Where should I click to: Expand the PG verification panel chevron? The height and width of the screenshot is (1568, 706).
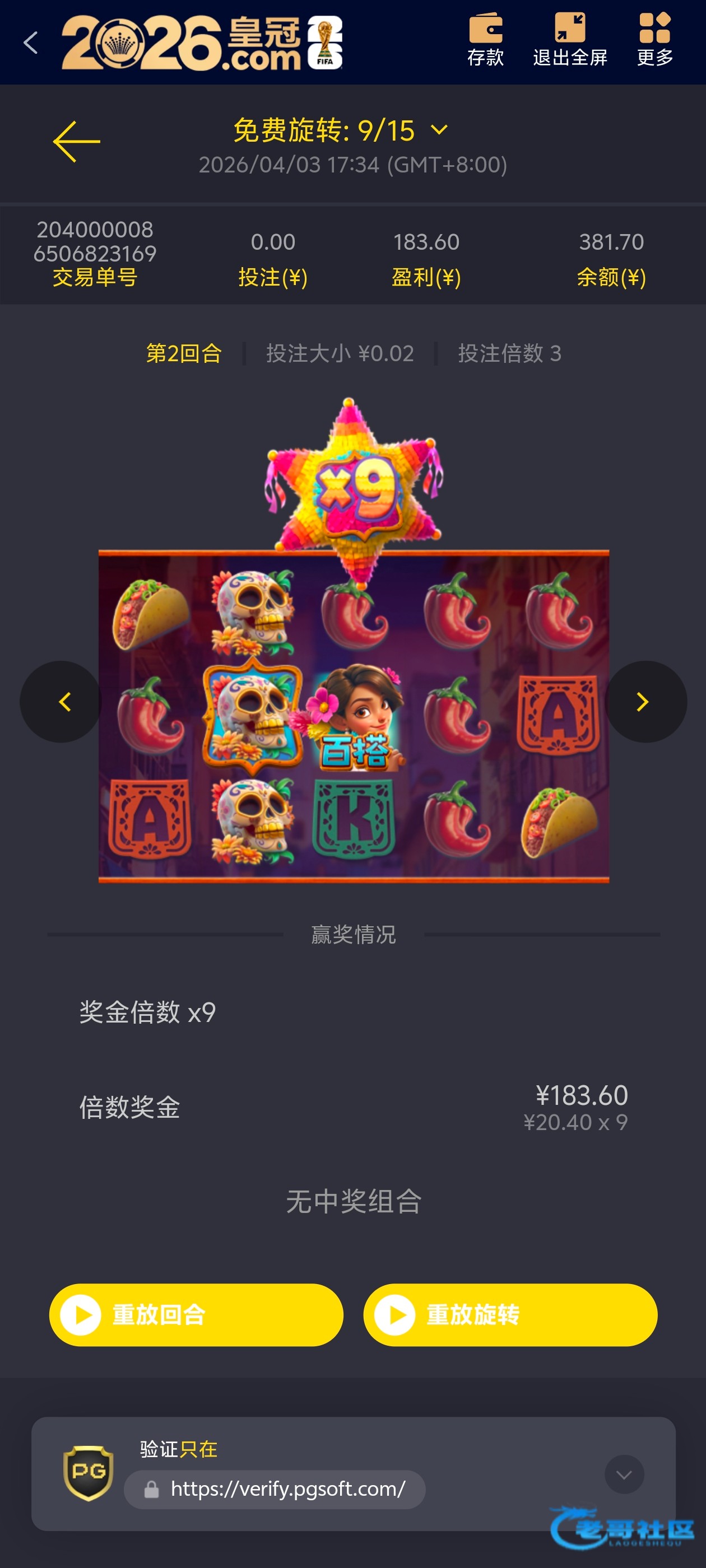click(x=624, y=1474)
